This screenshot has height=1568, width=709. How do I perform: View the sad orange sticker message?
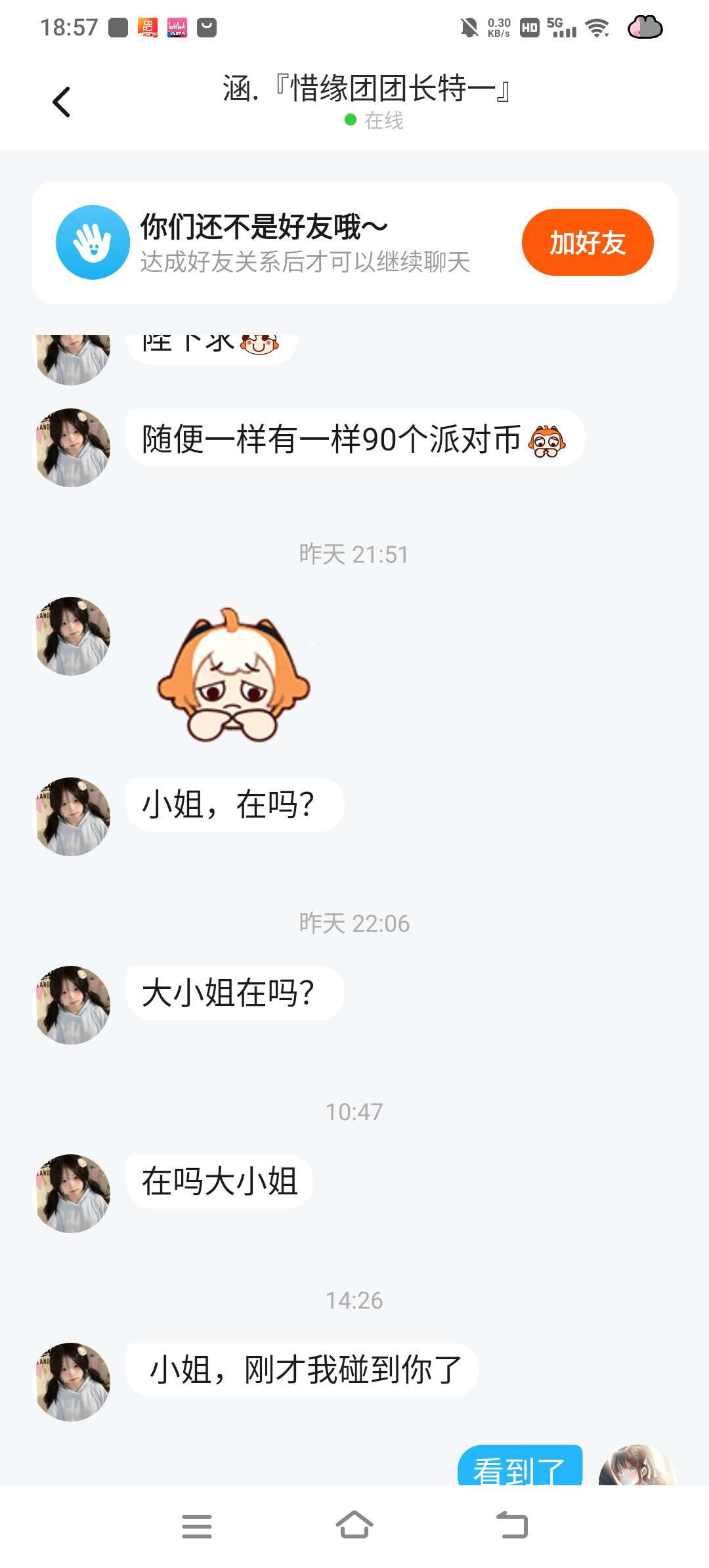click(233, 675)
